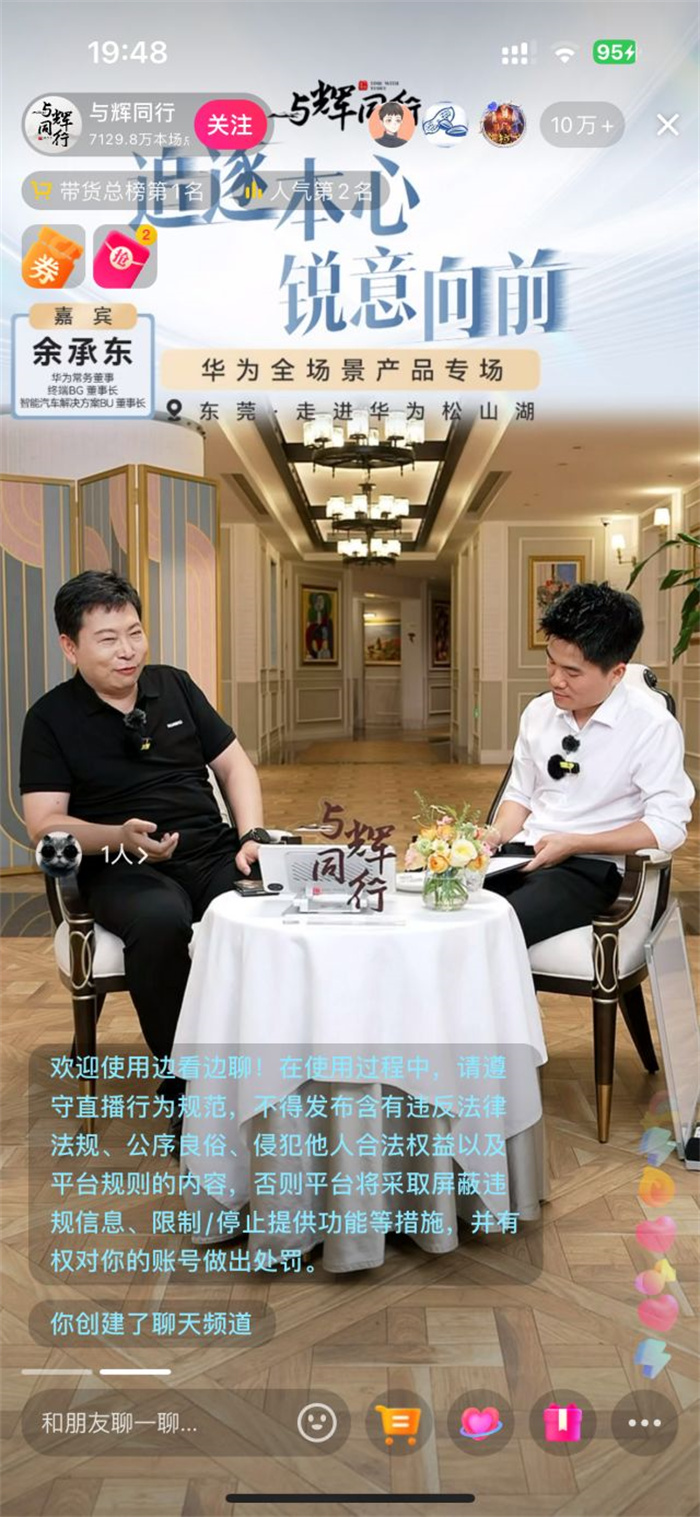Open the 人气第2名 ranking

click(x=310, y=190)
